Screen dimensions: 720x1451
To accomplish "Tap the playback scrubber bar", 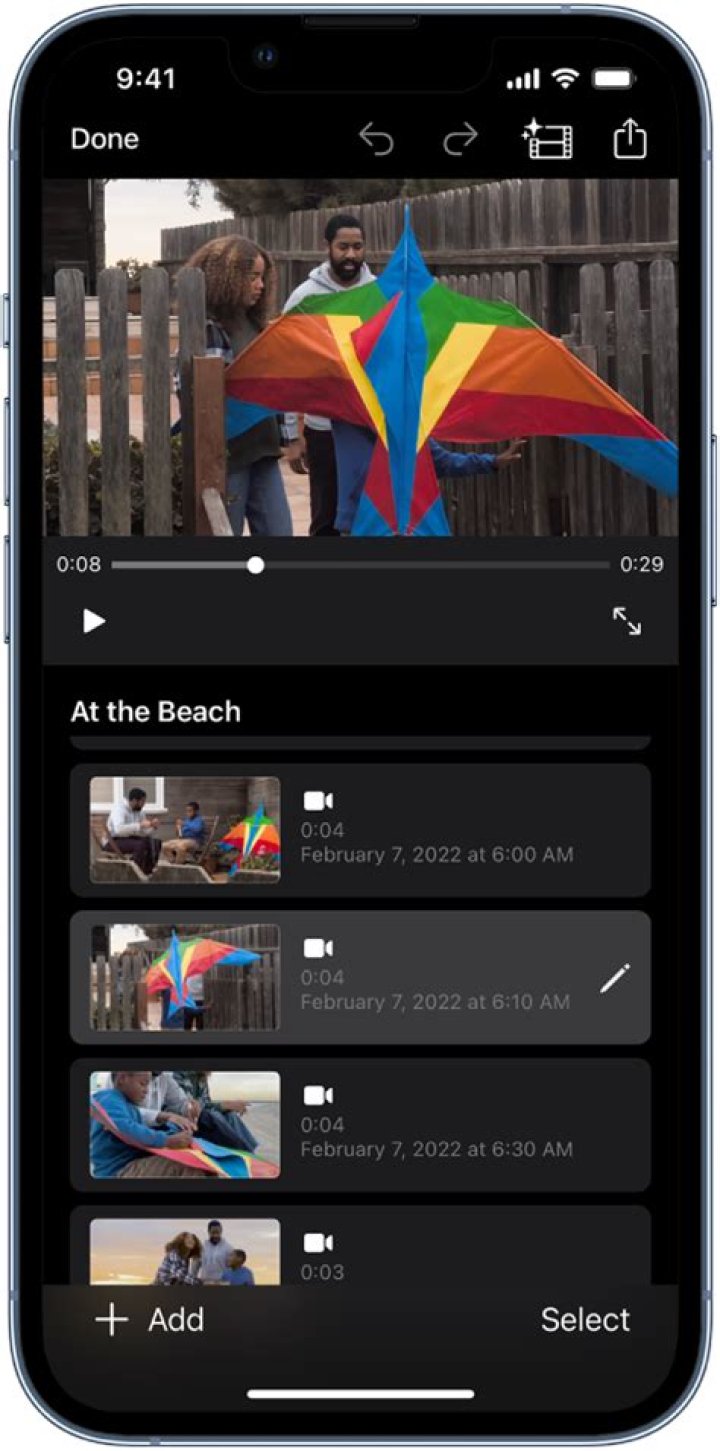I will coord(360,565).
